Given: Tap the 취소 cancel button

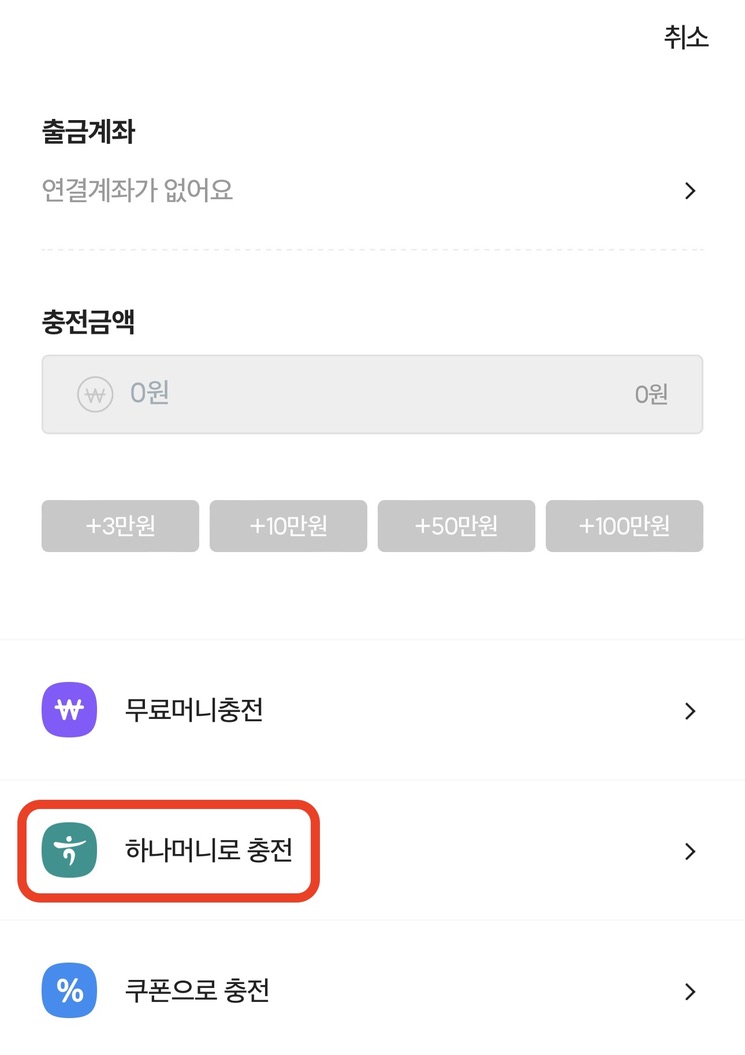Looking at the screenshot, I should [x=686, y=38].
